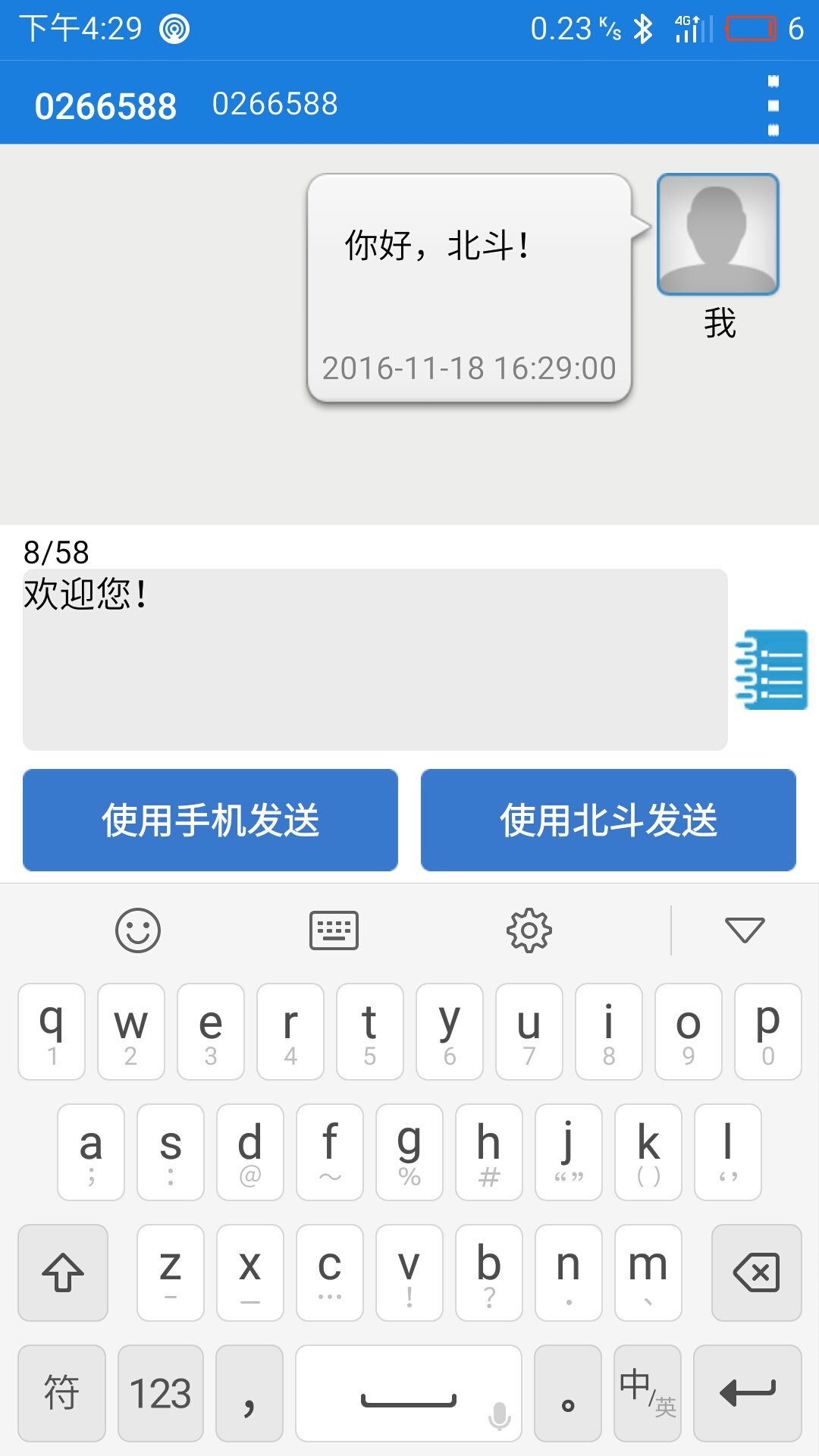Open keyboard settings gear
Screen dimensions: 819x1456
529,930
